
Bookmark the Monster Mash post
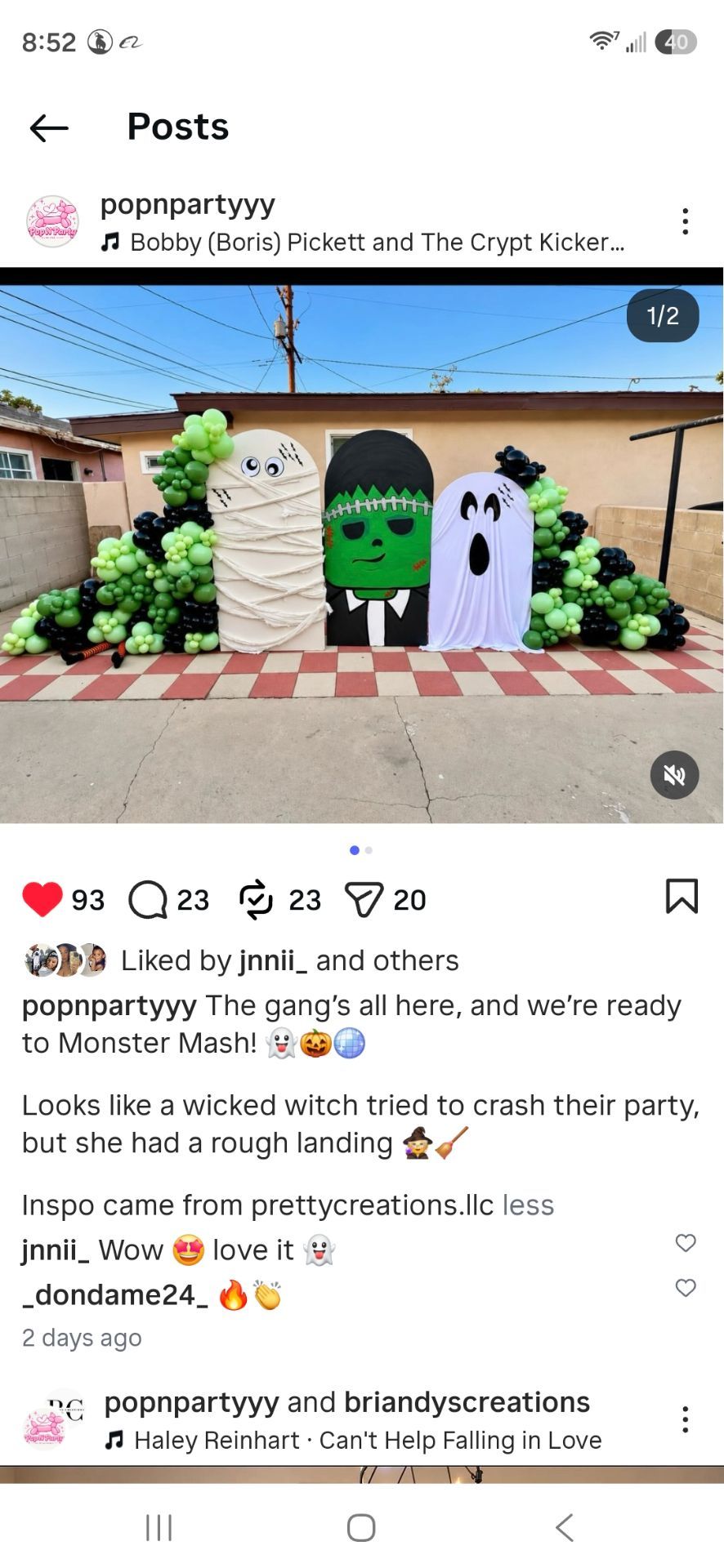click(682, 896)
